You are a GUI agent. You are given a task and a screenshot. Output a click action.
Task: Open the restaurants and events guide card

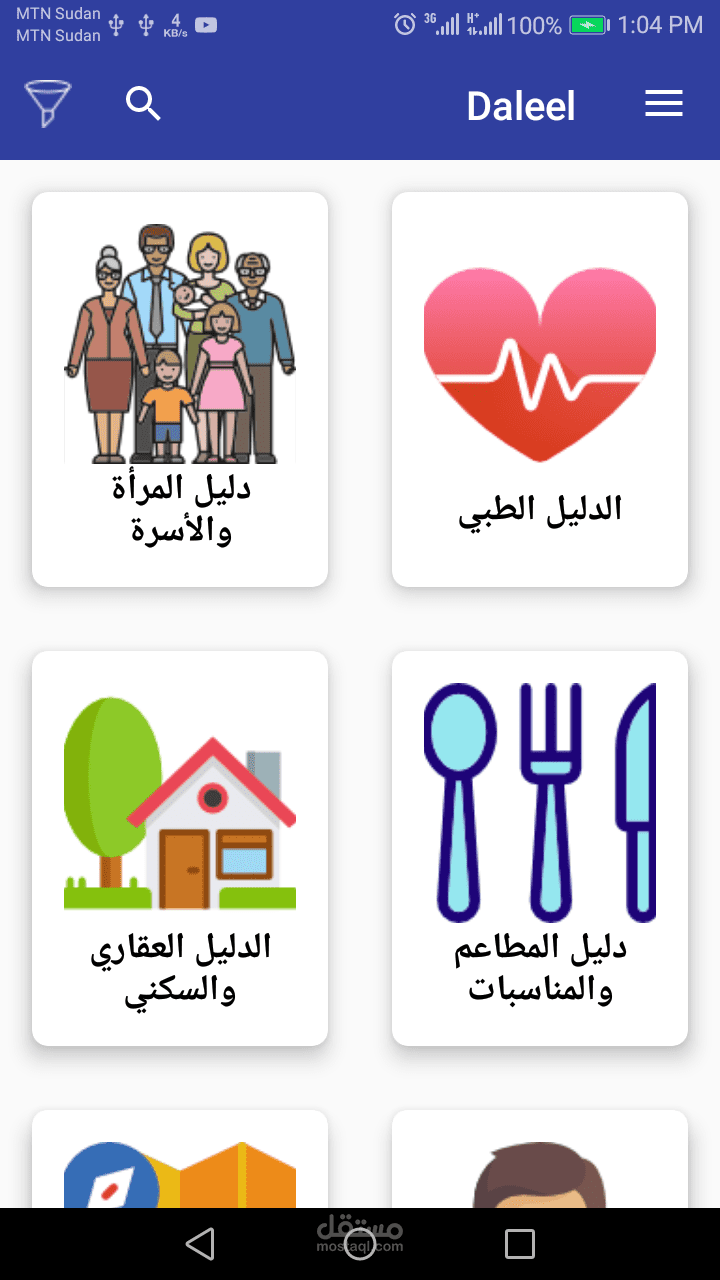[540, 848]
